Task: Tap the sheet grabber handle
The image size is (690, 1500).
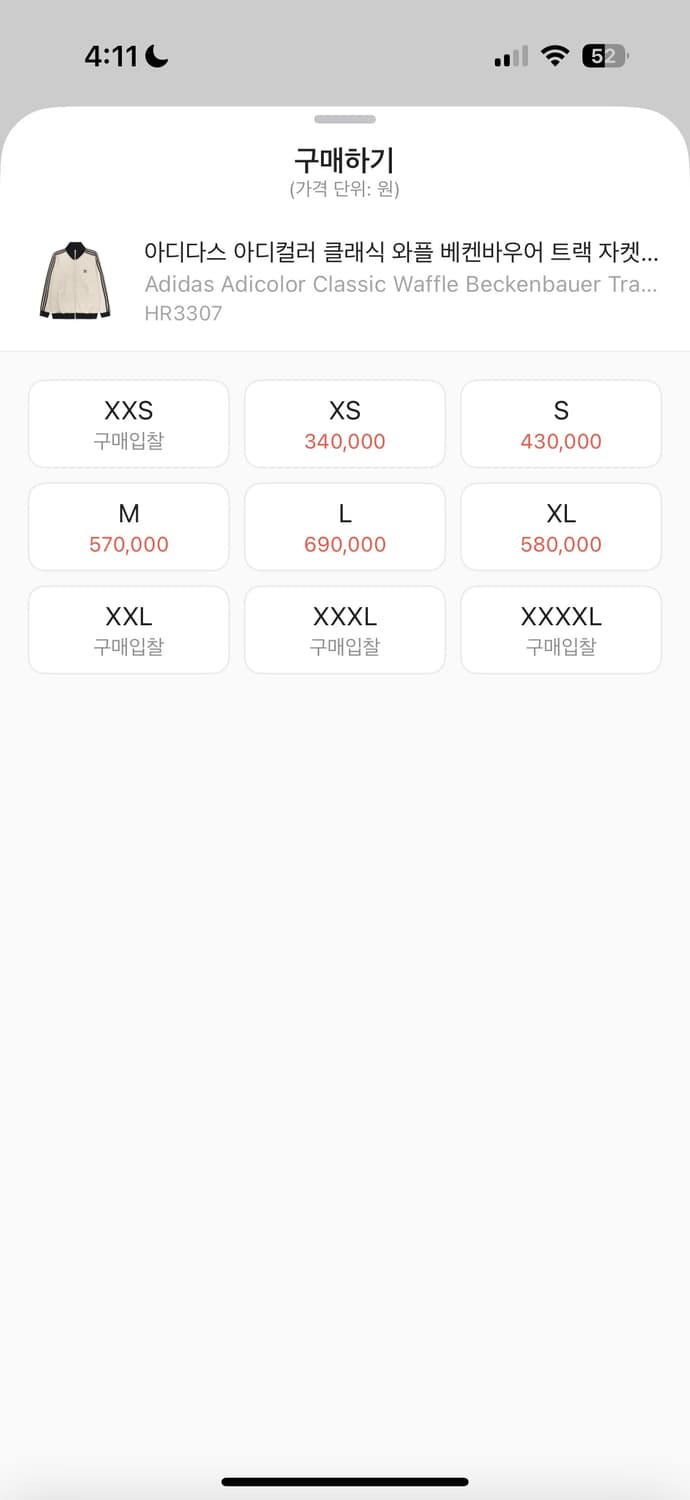Action: pyautogui.click(x=345, y=119)
